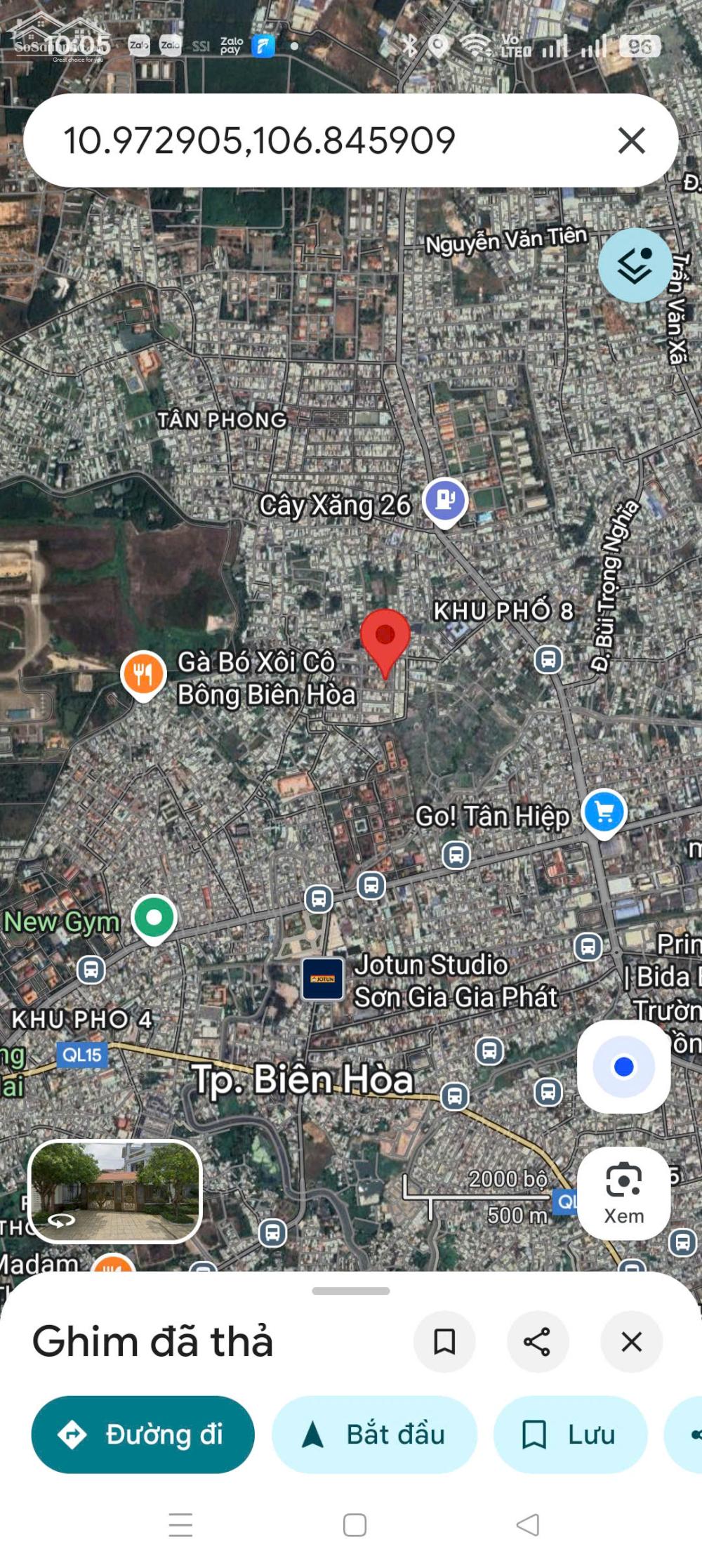The width and height of the screenshot is (702, 1568).
Task: Open the Go! Tân Hiệp shopping marker
Action: [x=604, y=812]
